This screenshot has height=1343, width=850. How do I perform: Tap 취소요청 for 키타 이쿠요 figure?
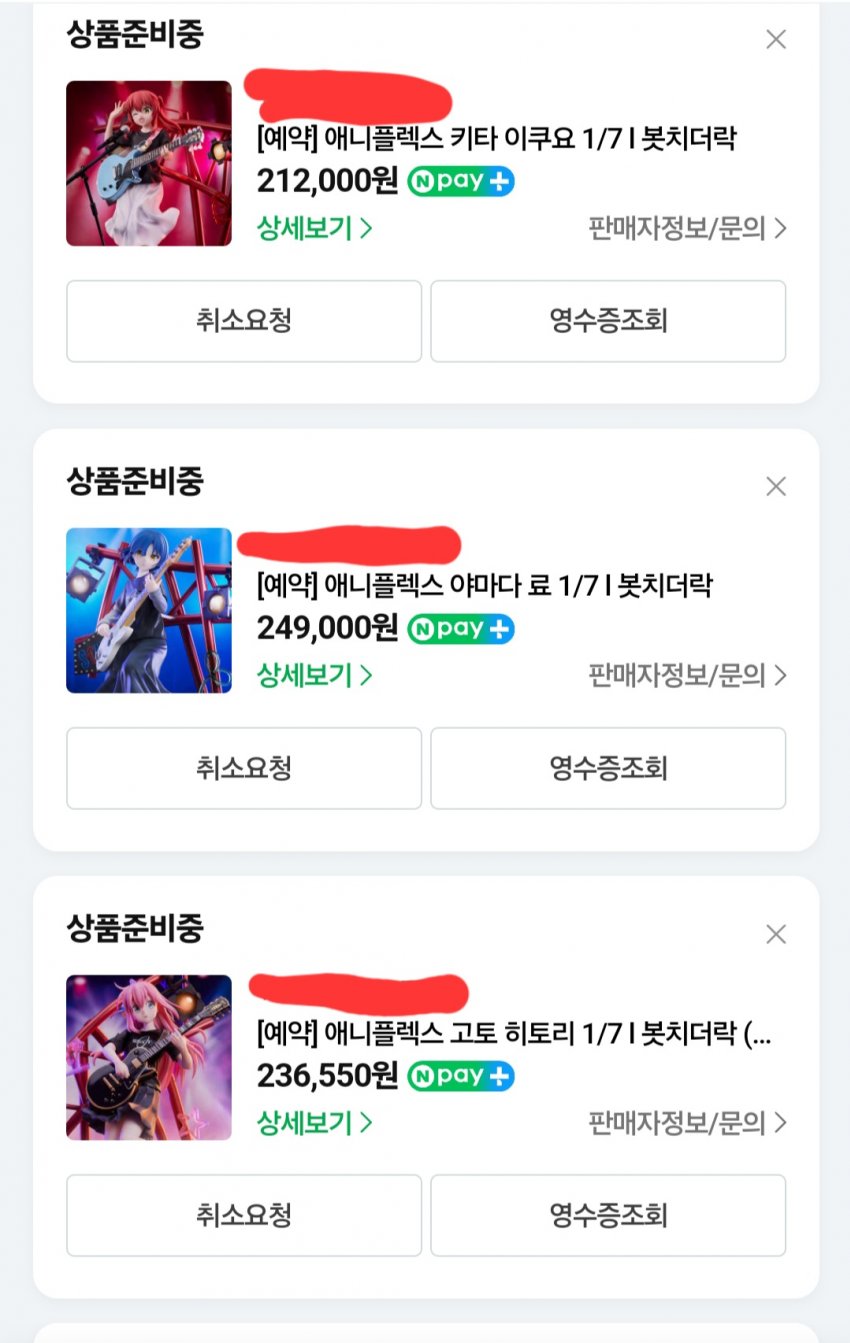(x=244, y=321)
